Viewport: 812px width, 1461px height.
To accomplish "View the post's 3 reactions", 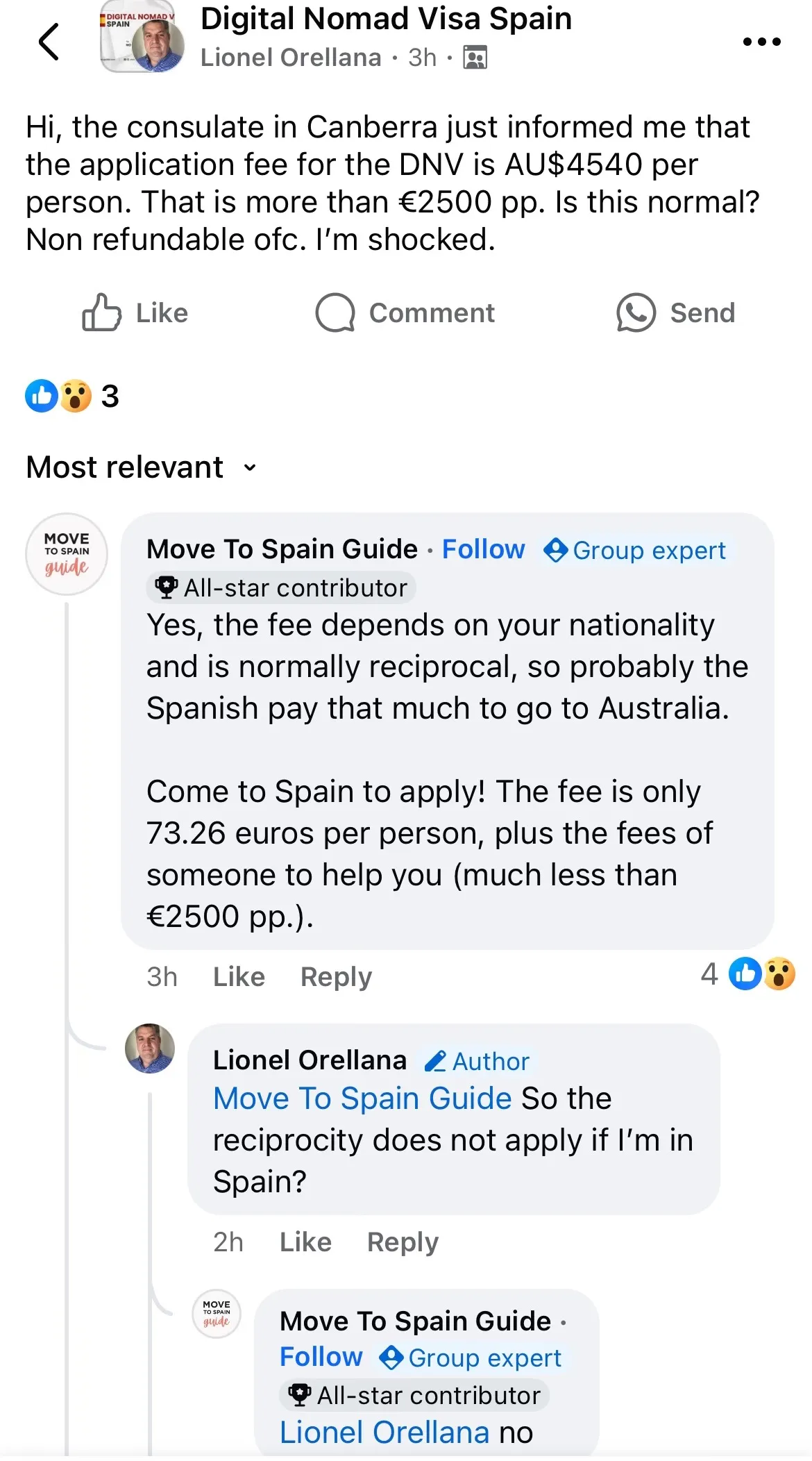I will coord(72,396).
